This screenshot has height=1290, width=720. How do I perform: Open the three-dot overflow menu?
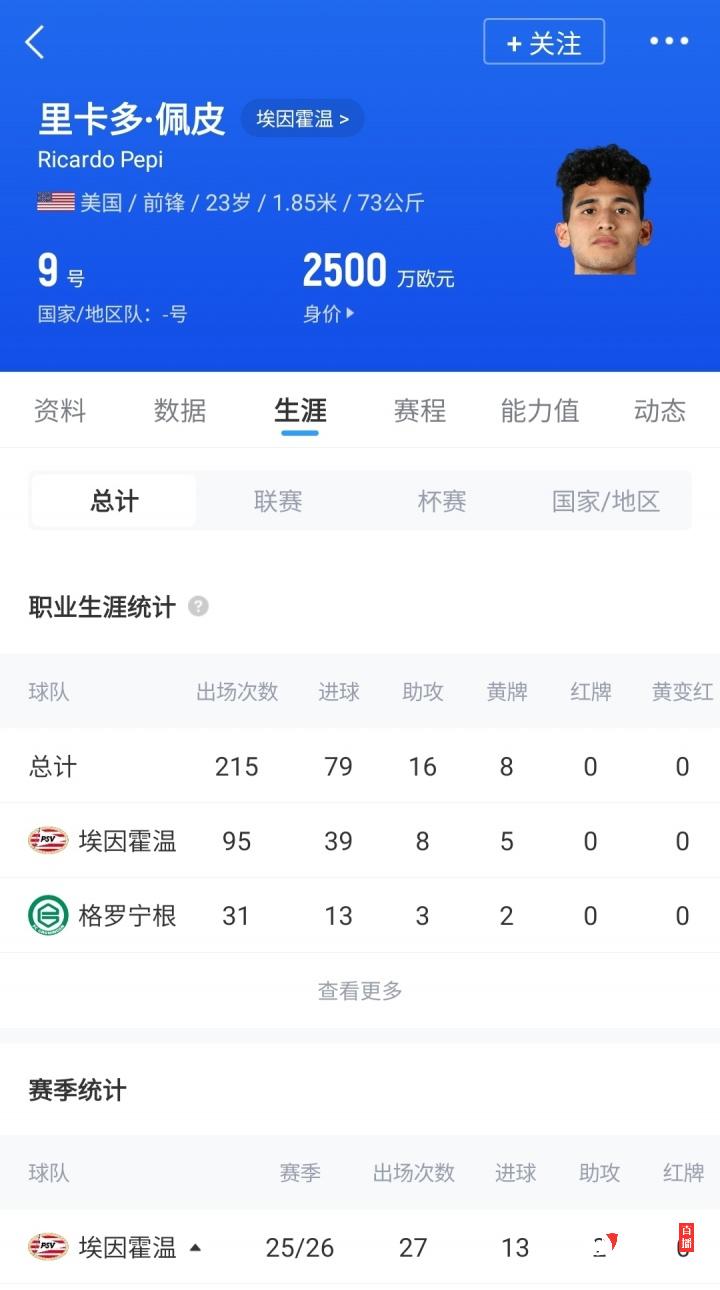[x=669, y=41]
